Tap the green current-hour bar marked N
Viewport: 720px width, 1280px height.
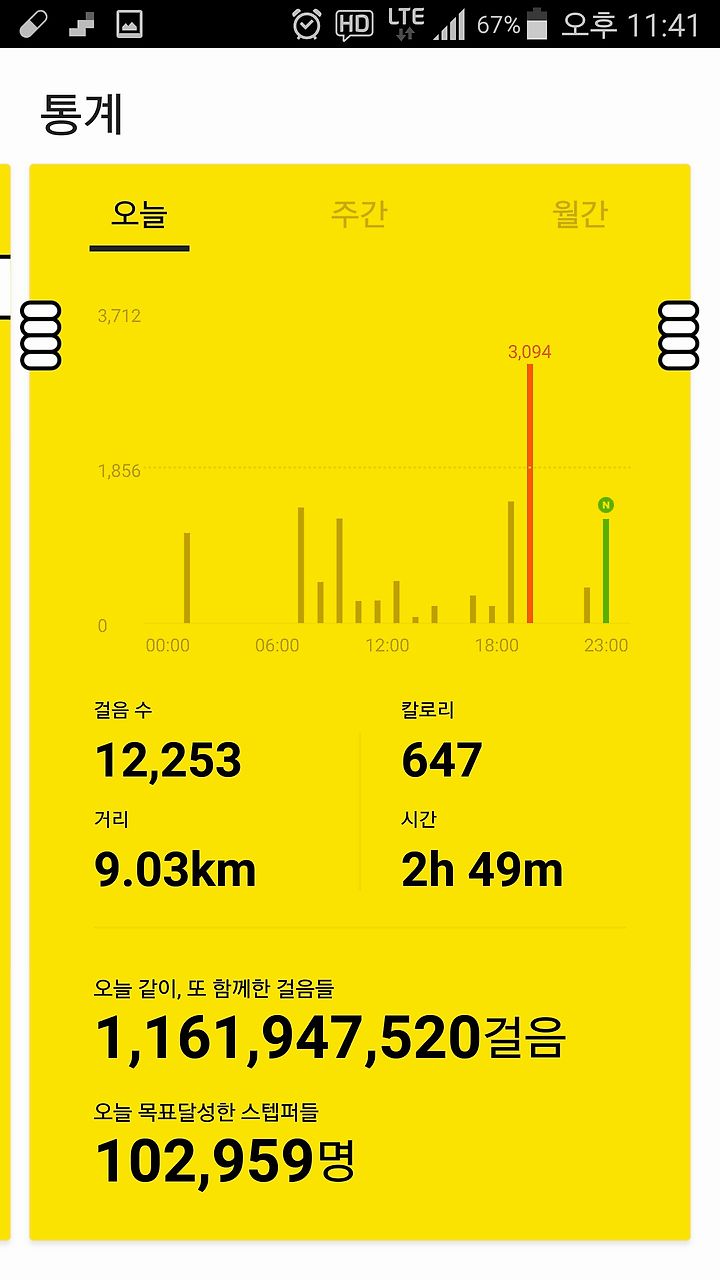pyautogui.click(x=606, y=570)
